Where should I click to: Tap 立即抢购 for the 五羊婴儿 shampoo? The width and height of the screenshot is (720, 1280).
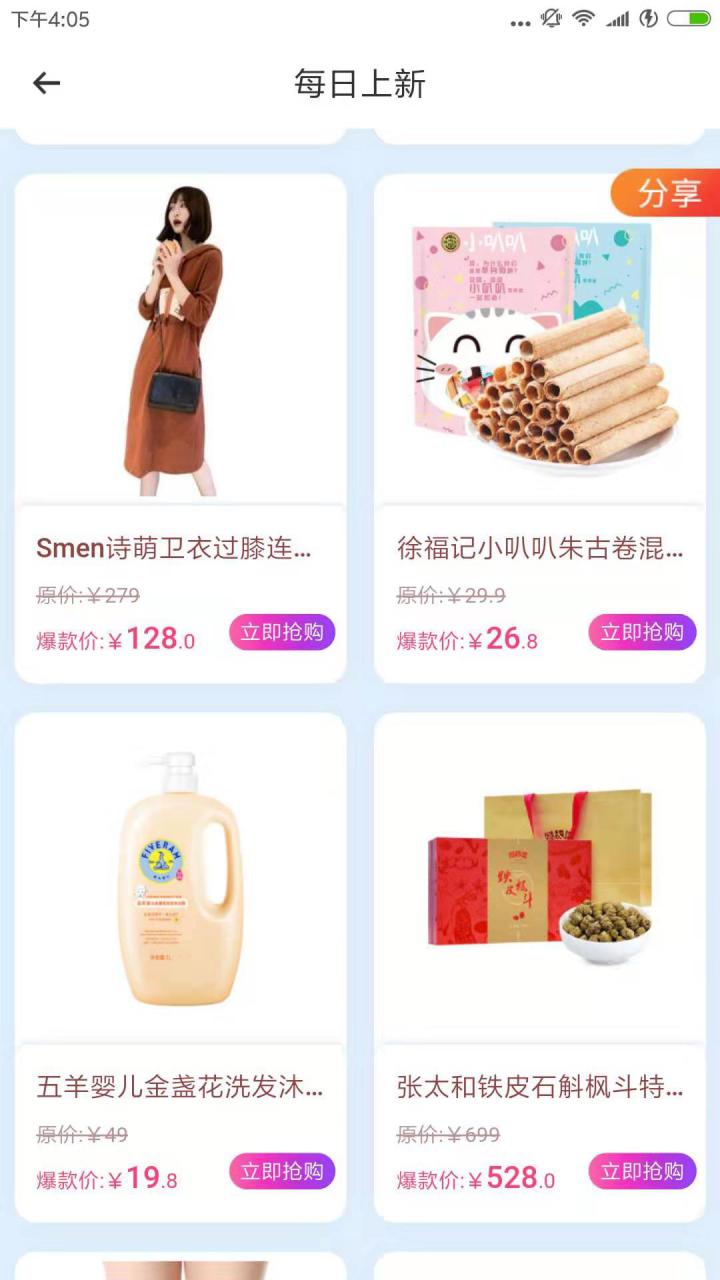pos(282,1171)
